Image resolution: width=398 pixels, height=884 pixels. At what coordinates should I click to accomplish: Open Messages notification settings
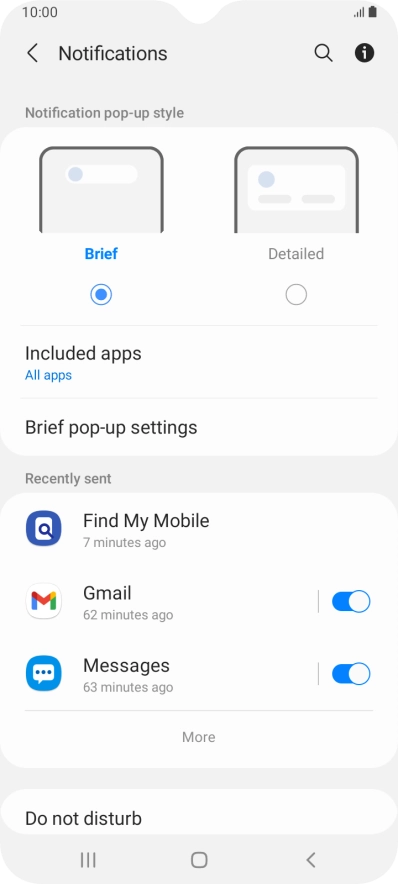click(x=168, y=674)
